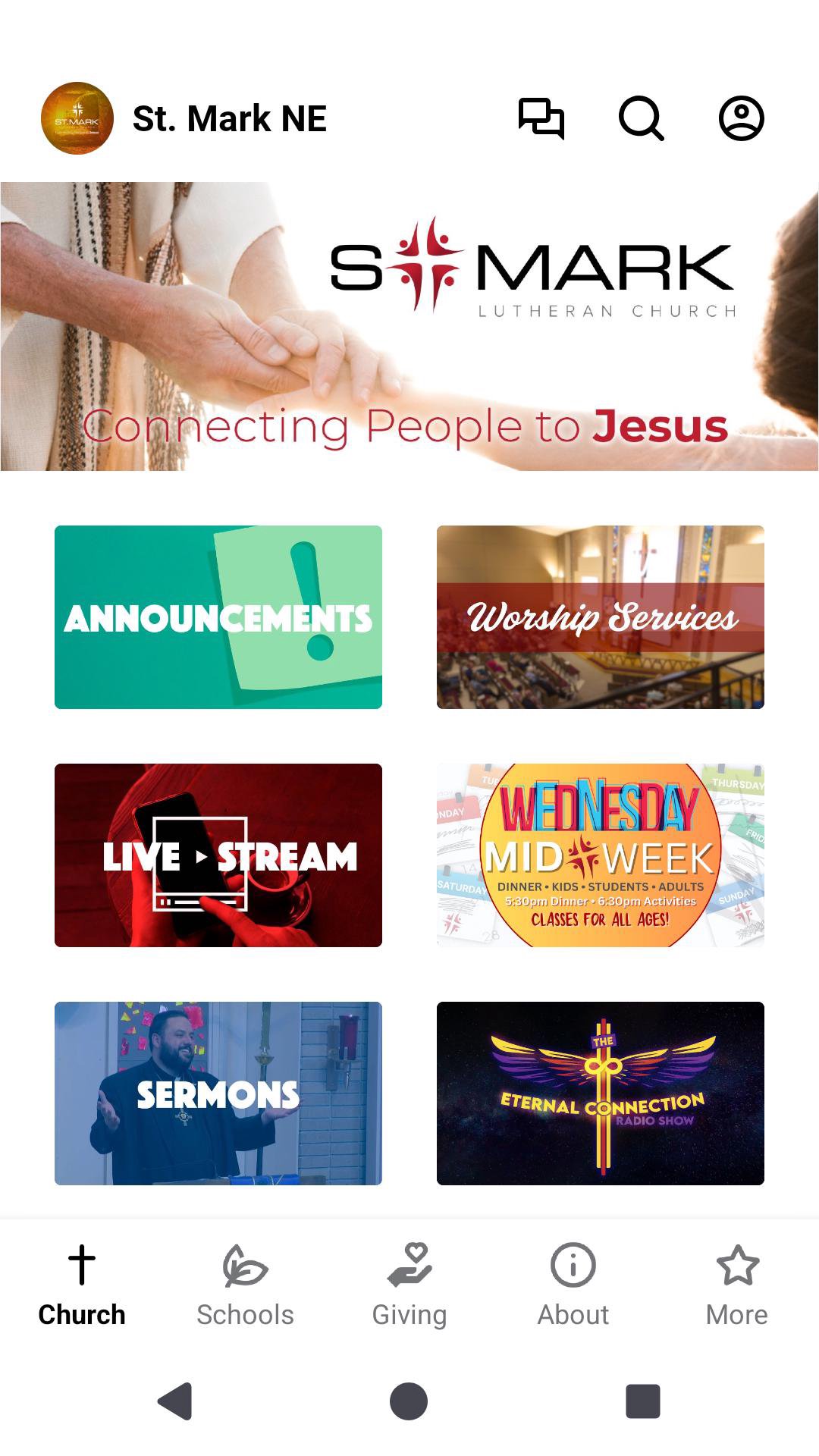Open the user profile icon
819x1456 pixels.
click(x=741, y=118)
